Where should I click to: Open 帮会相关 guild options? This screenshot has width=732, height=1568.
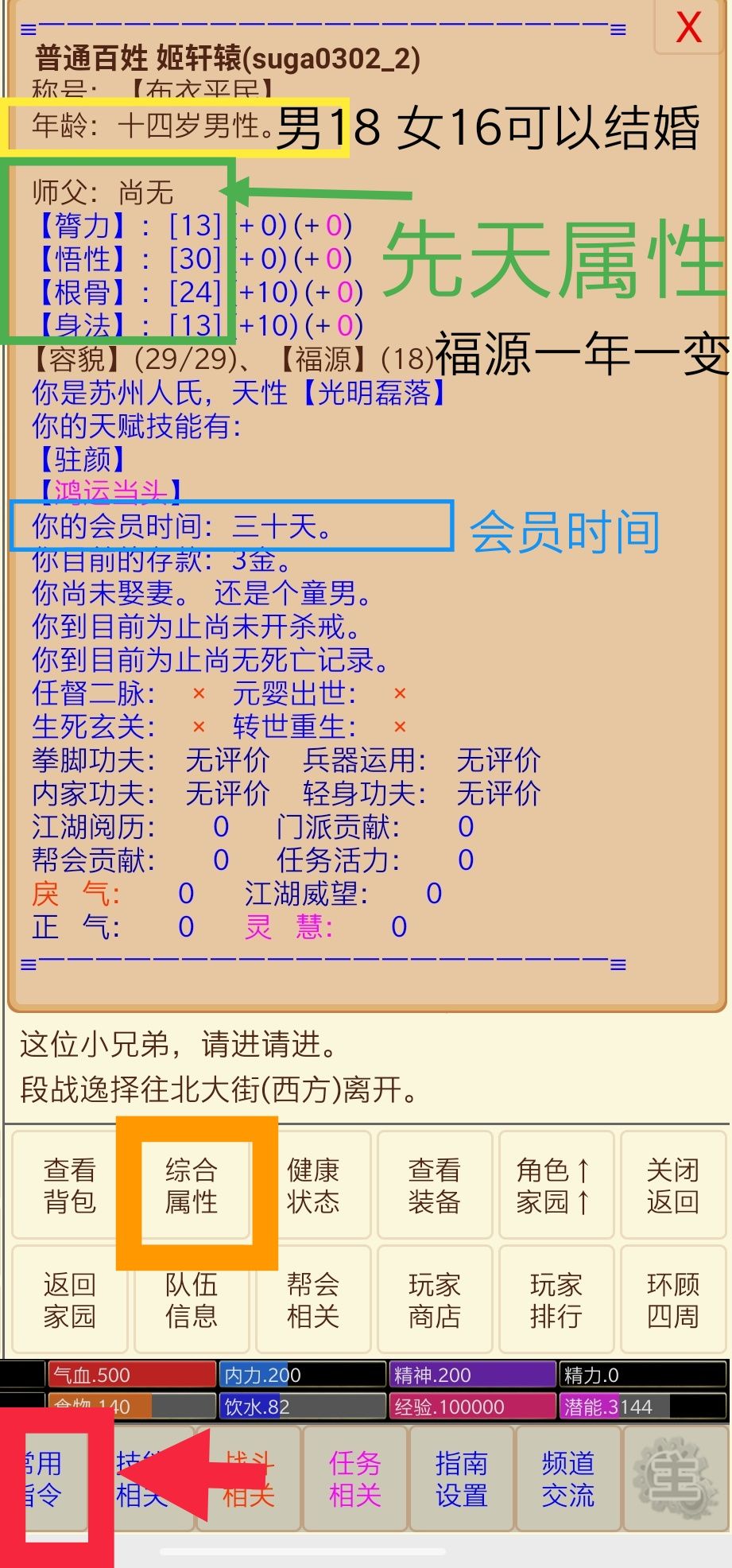313,1301
